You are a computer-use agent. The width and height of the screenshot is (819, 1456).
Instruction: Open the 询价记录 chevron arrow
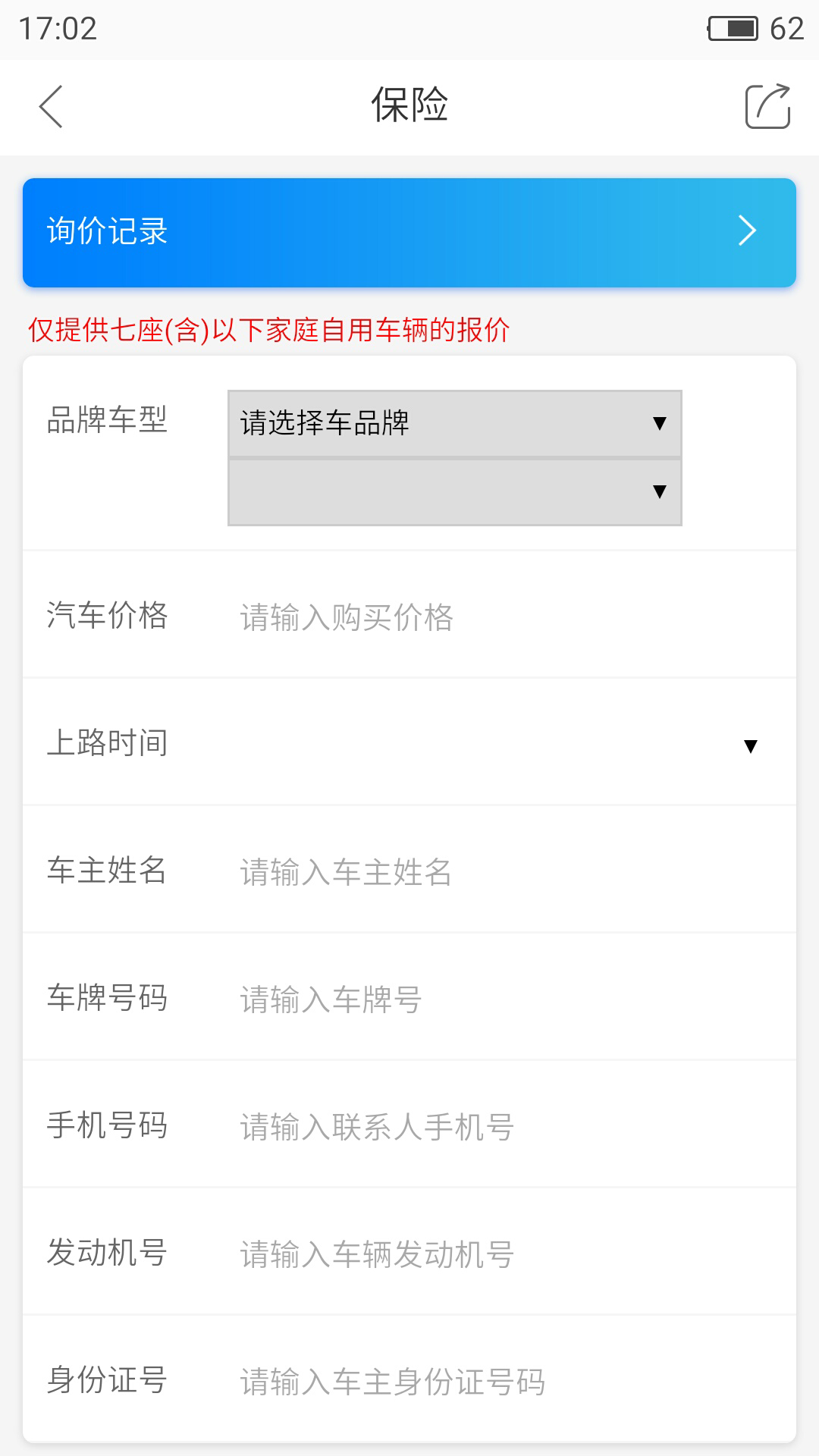(x=748, y=231)
